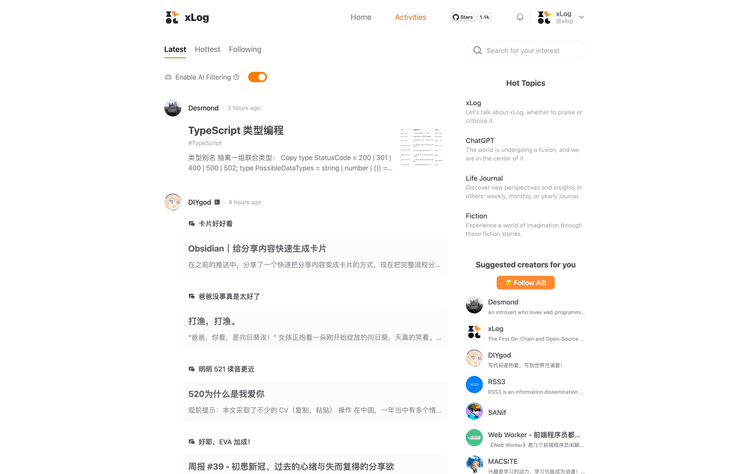This screenshot has height=474, width=750.
Task: Open the TypeScript 类型编程 post
Action: tap(236, 130)
